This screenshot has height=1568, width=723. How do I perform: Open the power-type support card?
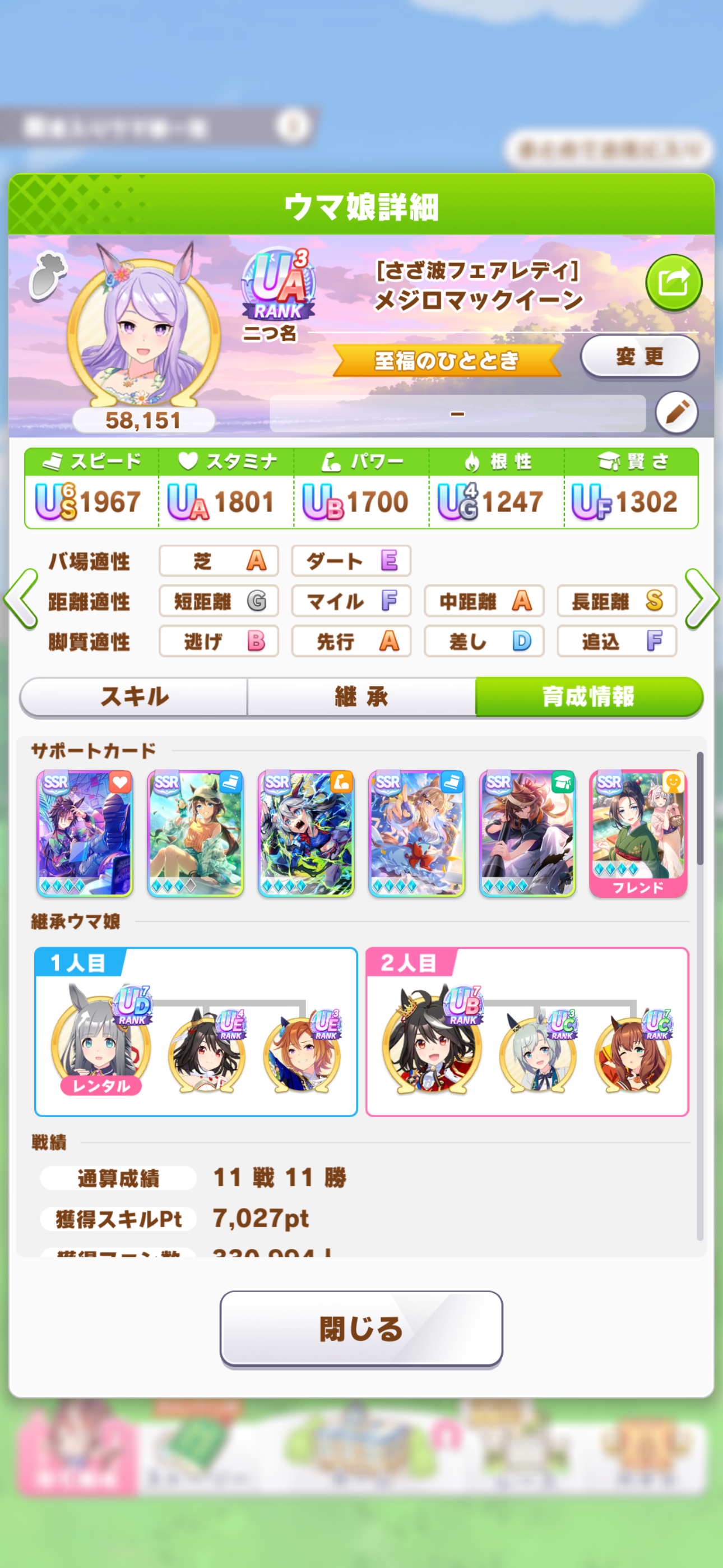pyautogui.click(x=305, y=833)
